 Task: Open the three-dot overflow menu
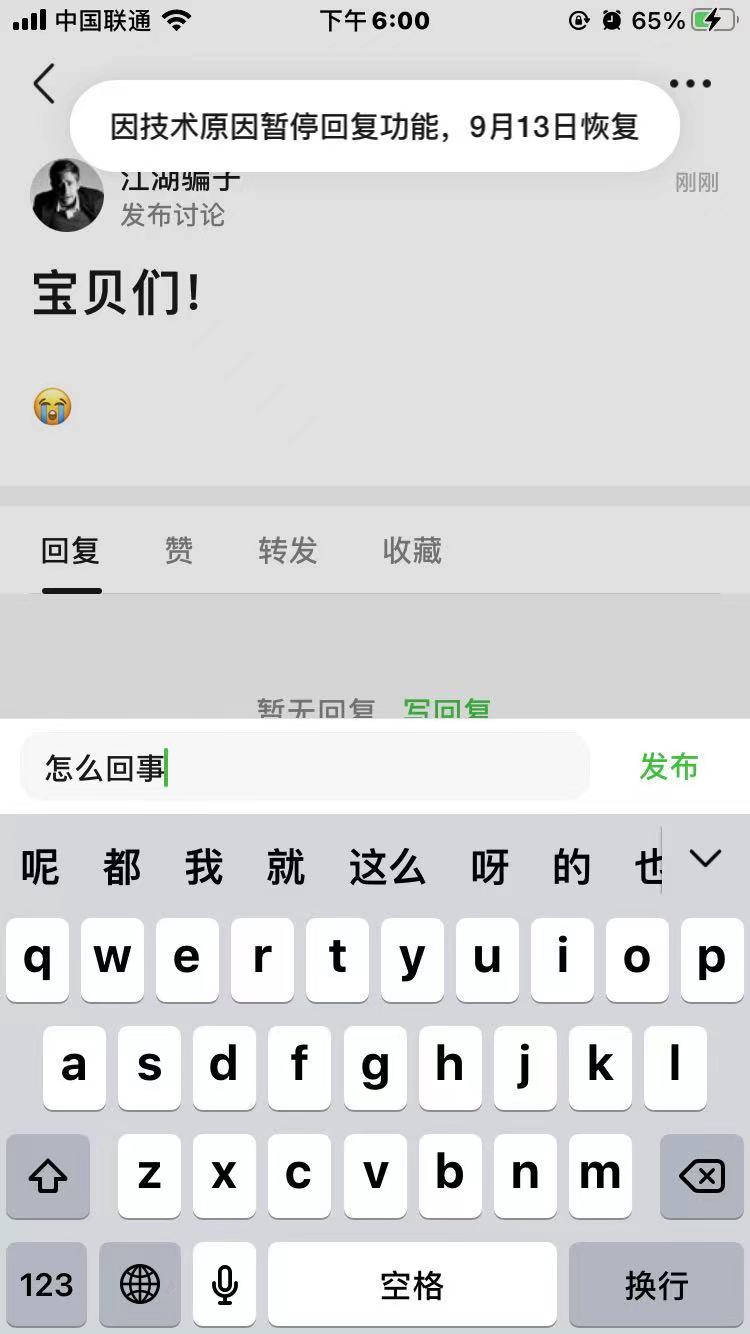690,84
